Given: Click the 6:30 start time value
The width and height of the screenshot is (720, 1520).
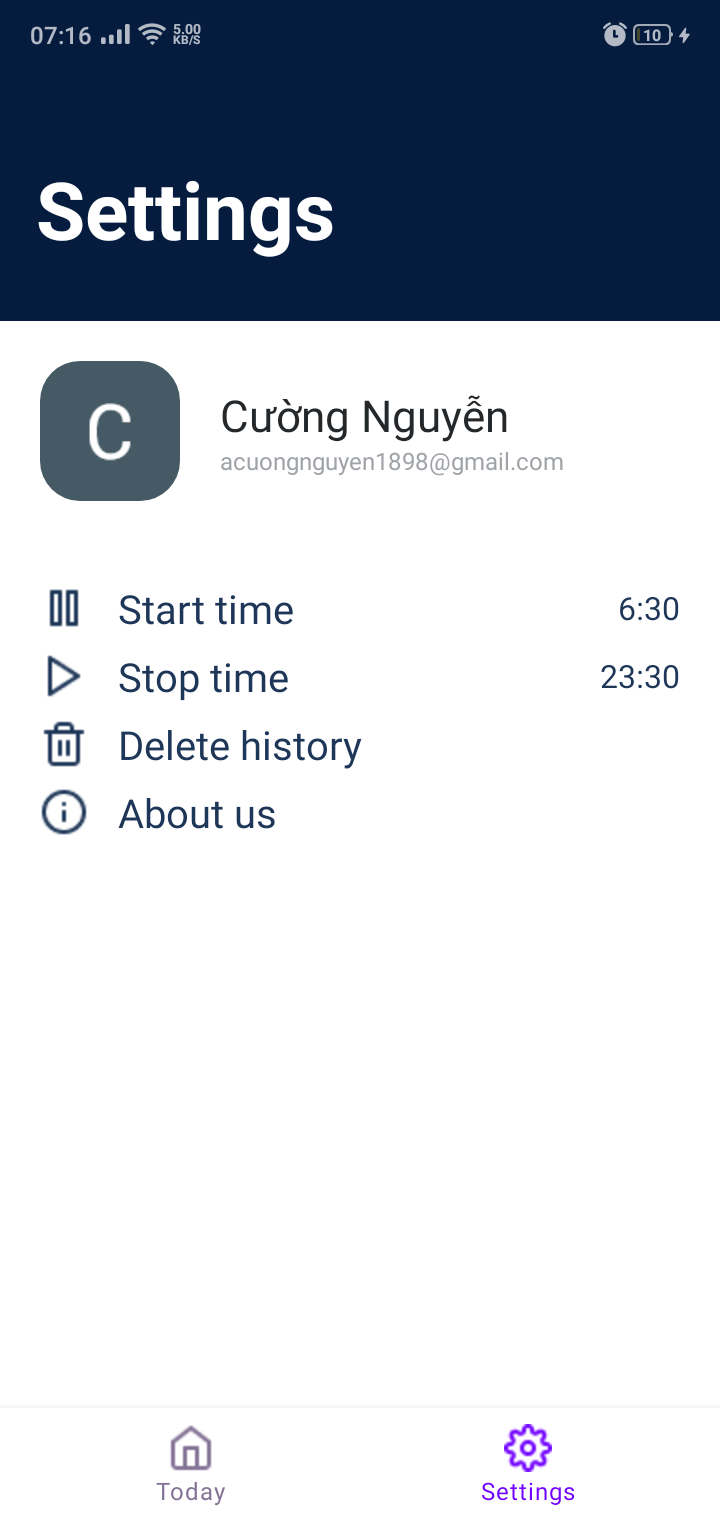Looking at the screenshot, I should click(x=648, y=608).
